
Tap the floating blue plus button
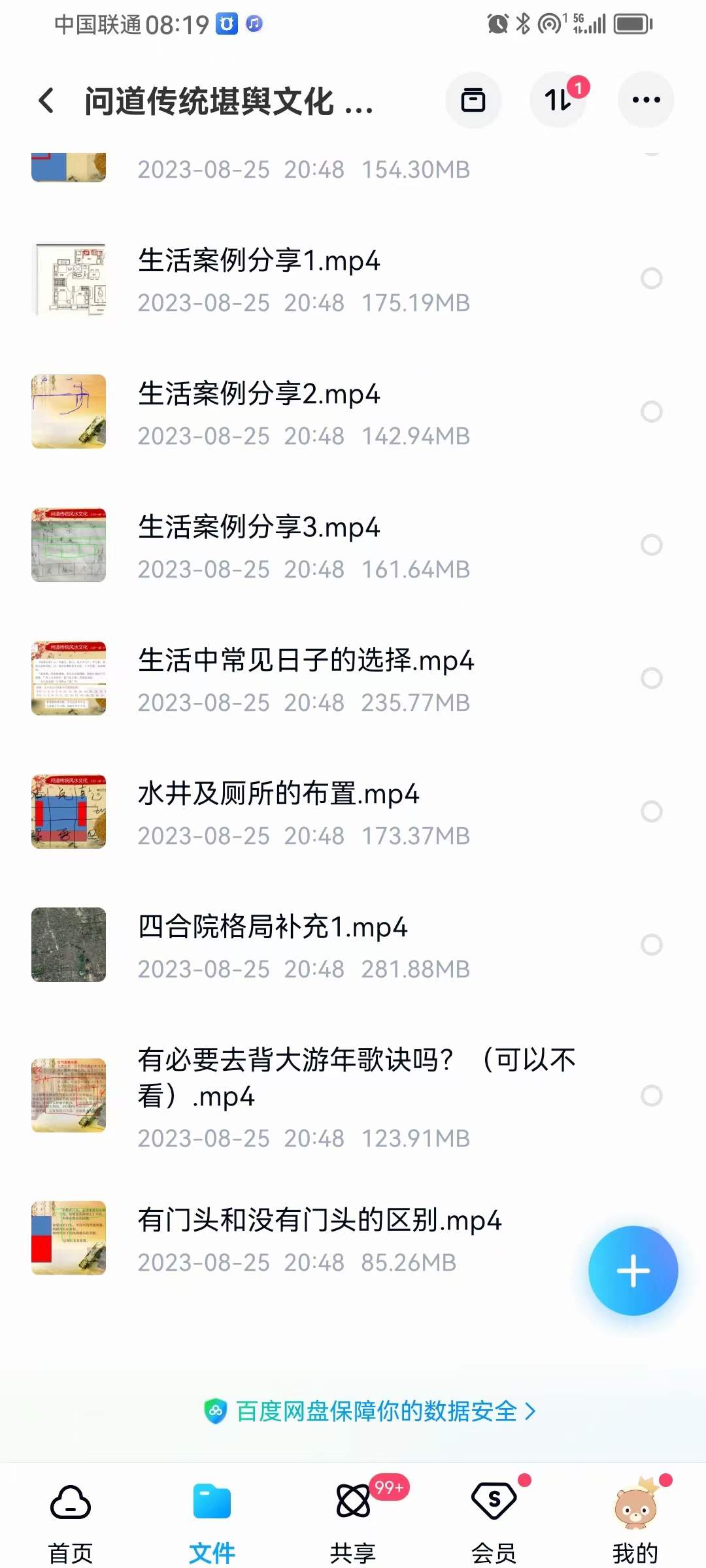633,1269
